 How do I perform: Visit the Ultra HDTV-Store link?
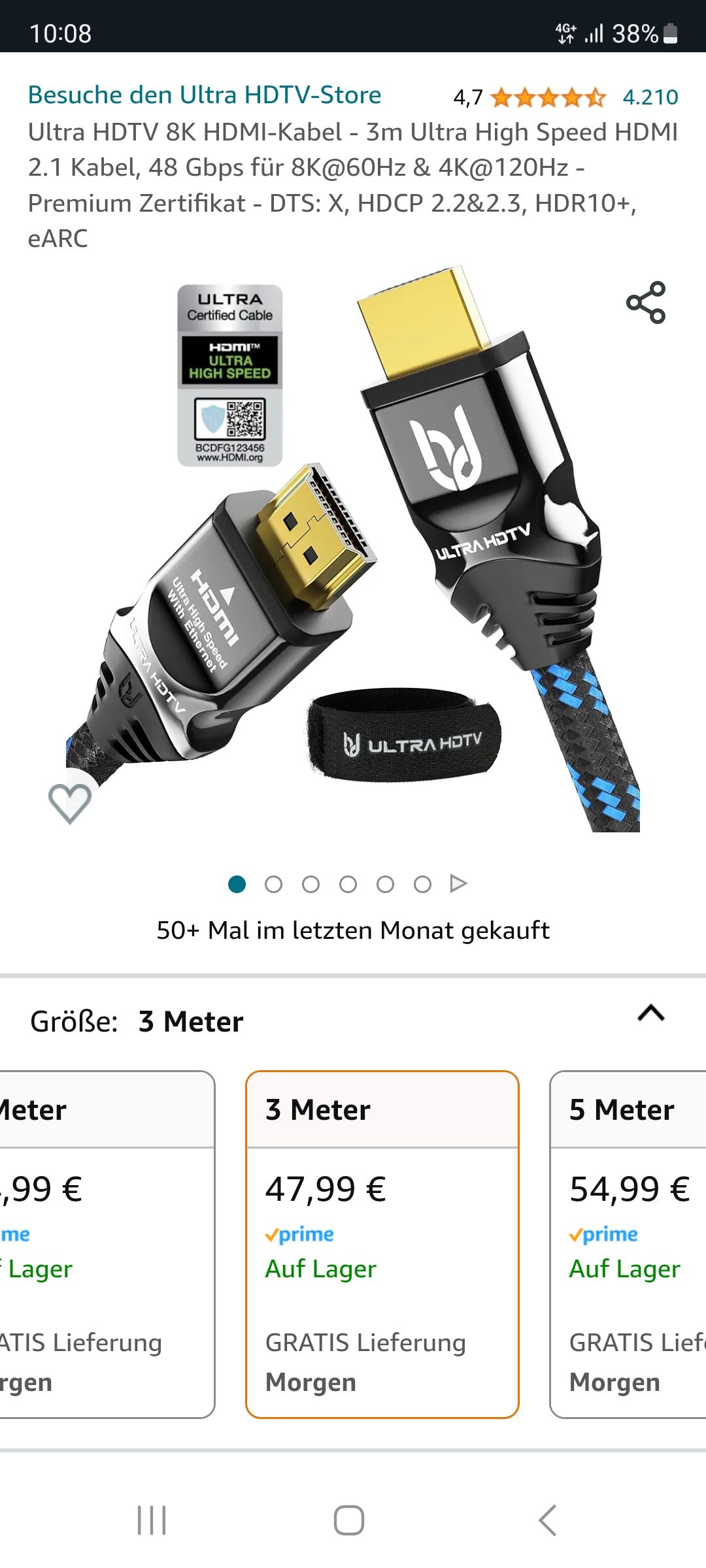pos(205,95)
